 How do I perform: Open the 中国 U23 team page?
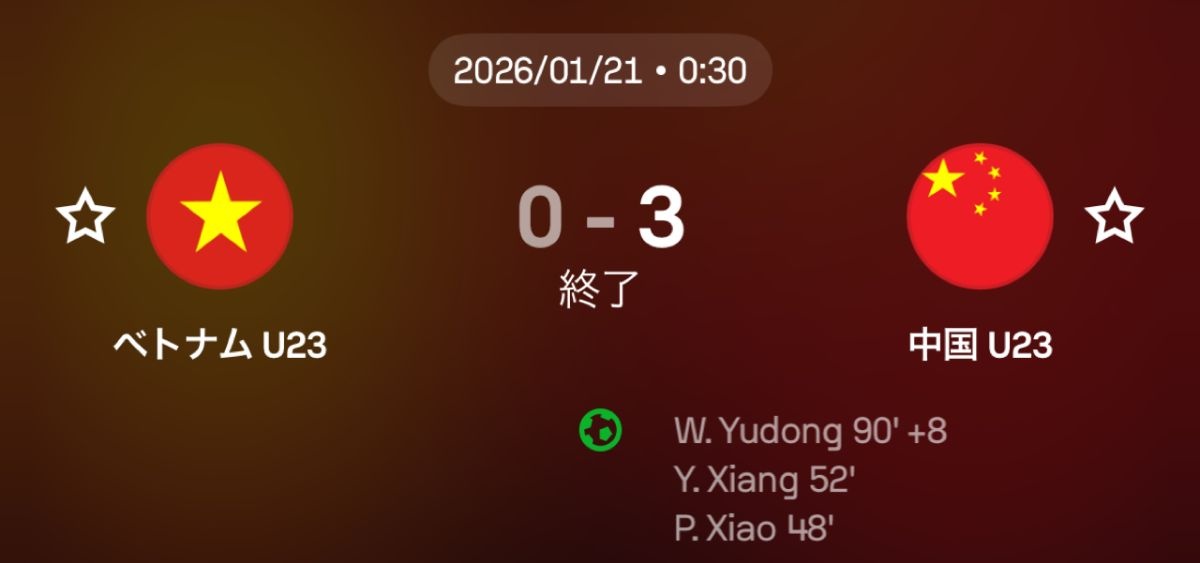tap(979, 217)
